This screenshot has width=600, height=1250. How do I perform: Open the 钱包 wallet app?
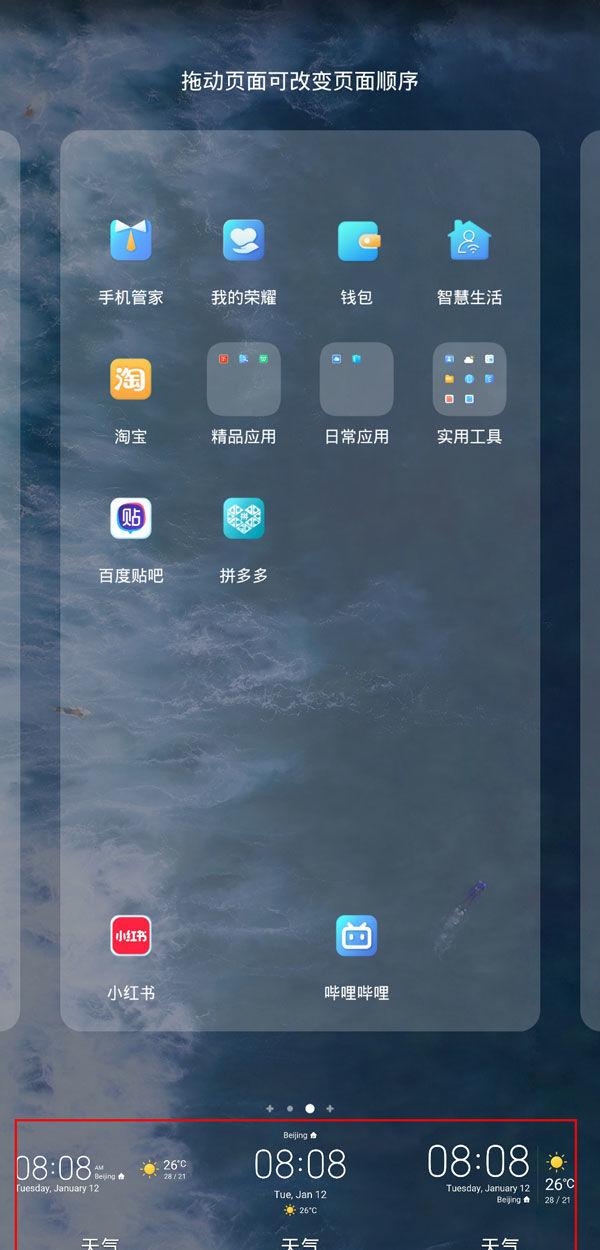click(x=357, y=240)
